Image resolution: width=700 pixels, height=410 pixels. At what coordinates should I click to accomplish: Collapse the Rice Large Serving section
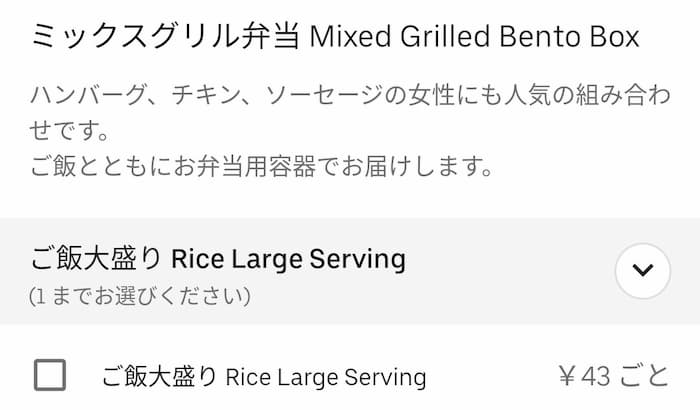point(642,271)
